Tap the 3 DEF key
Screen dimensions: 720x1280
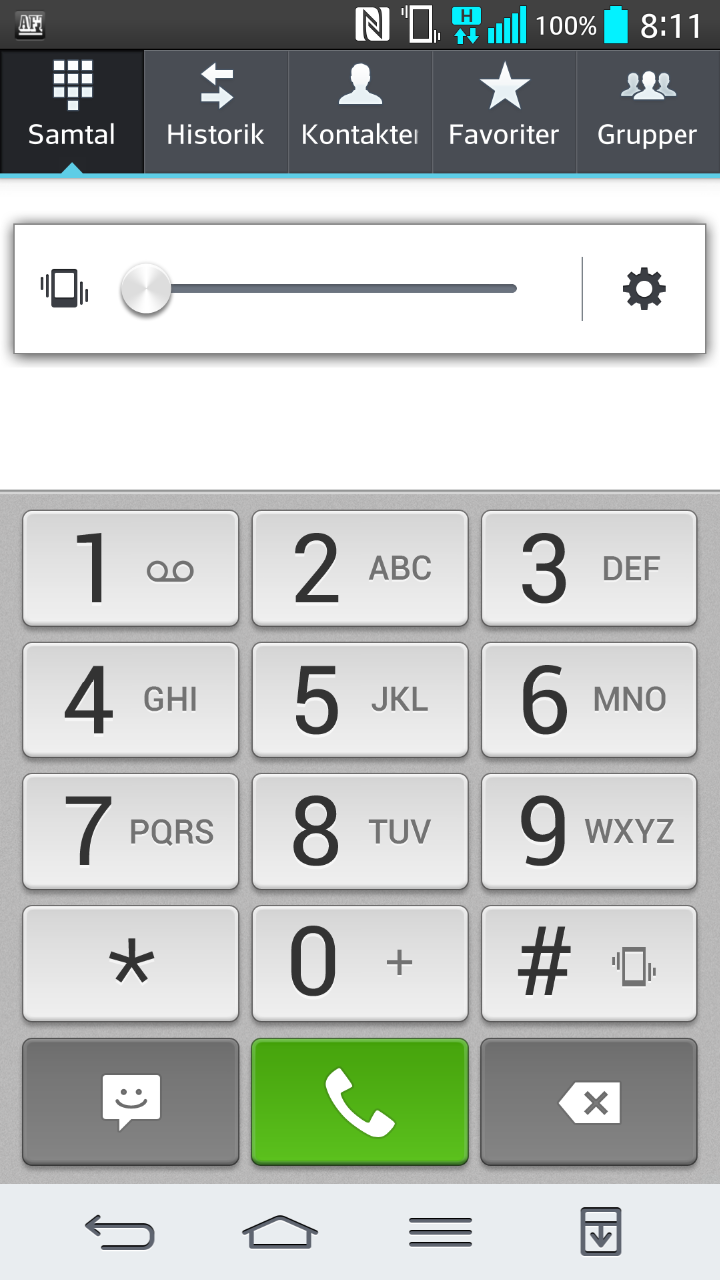point(589,569)
